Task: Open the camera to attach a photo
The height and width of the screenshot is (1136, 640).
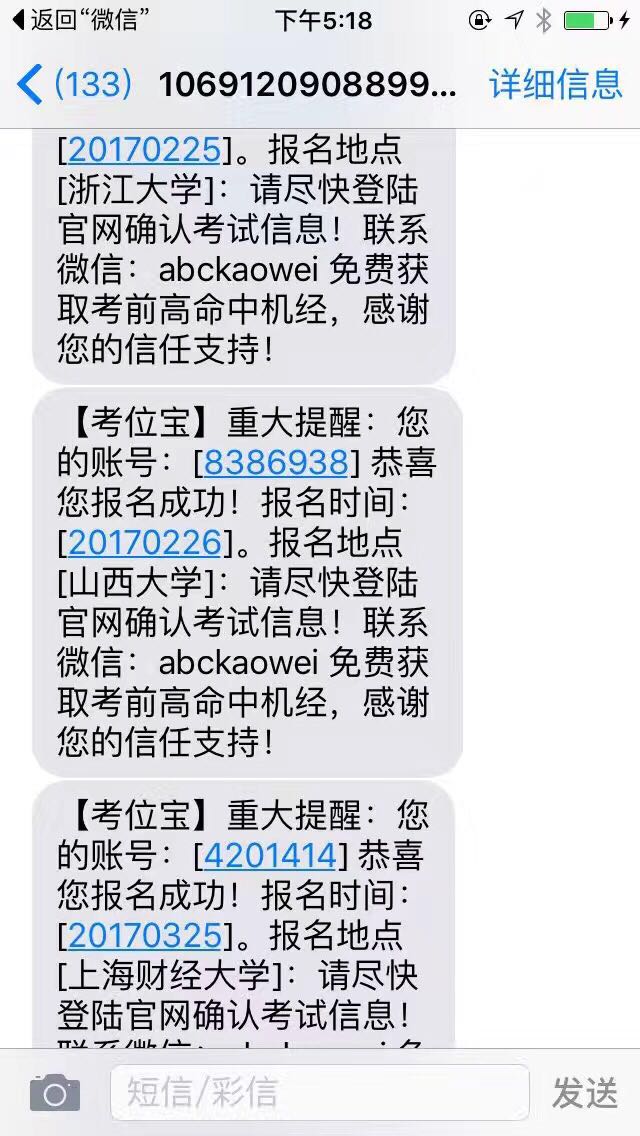Action: (x=54, y=1092)
